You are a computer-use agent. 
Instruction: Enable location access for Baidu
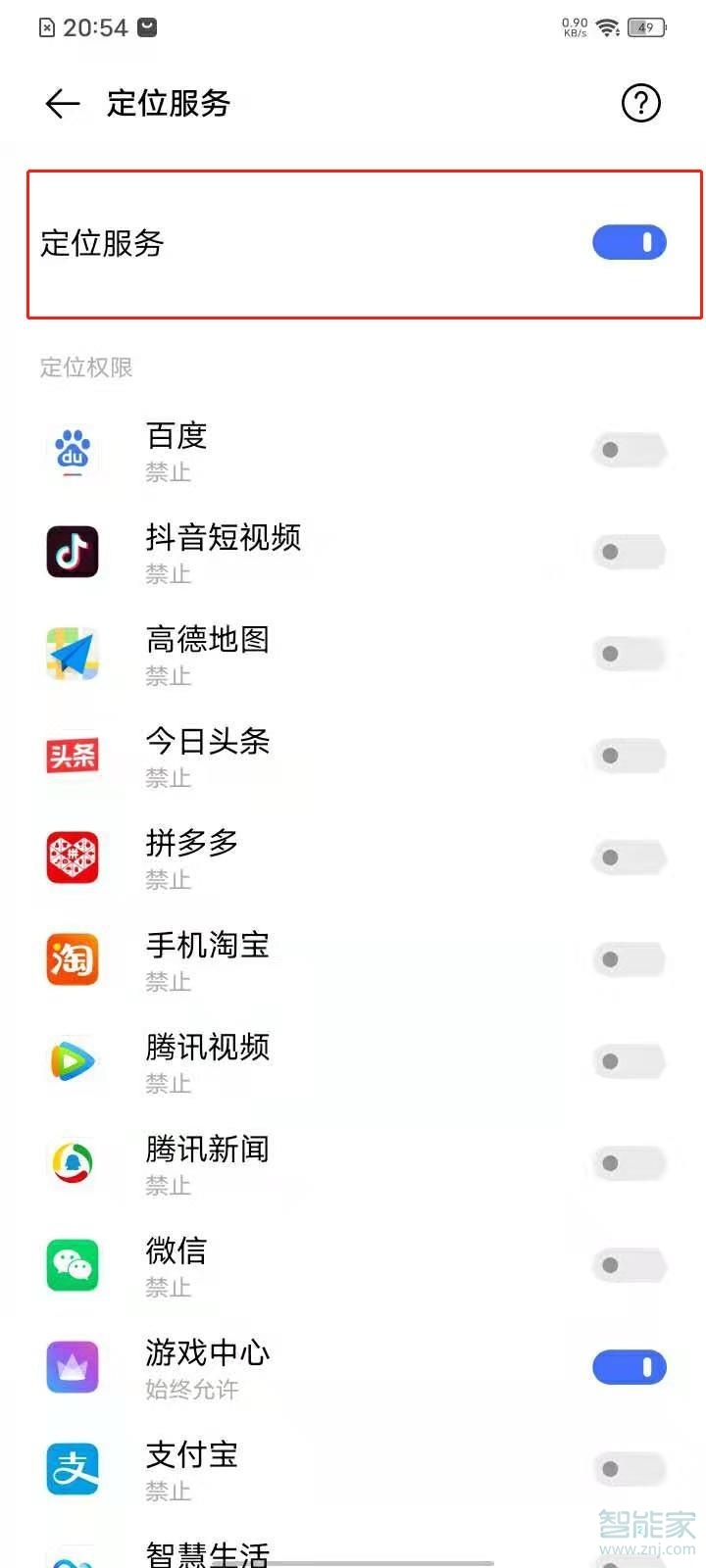click(x=628, y=450)
